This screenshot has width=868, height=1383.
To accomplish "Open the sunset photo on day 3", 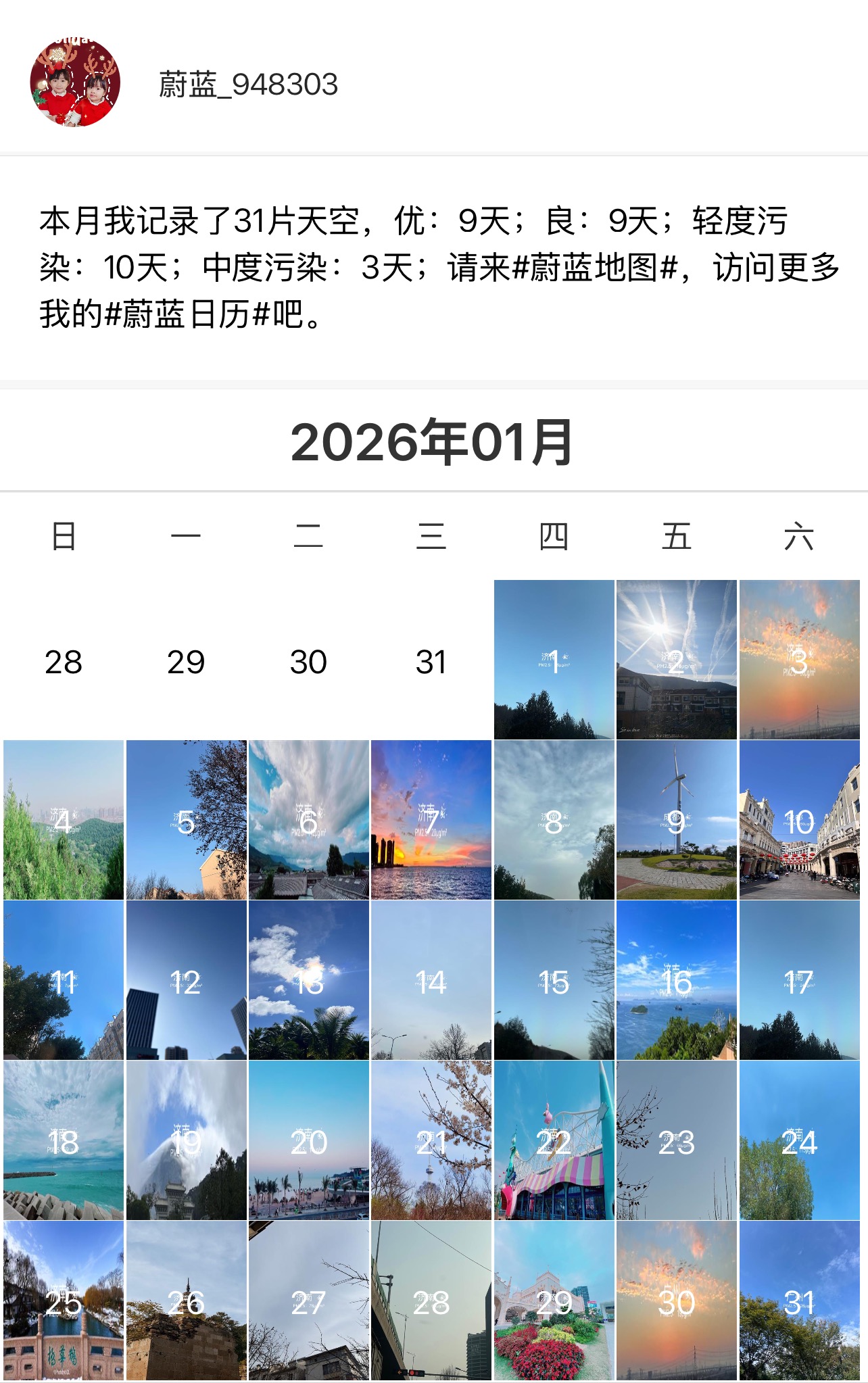I will [x=799, y=660].
